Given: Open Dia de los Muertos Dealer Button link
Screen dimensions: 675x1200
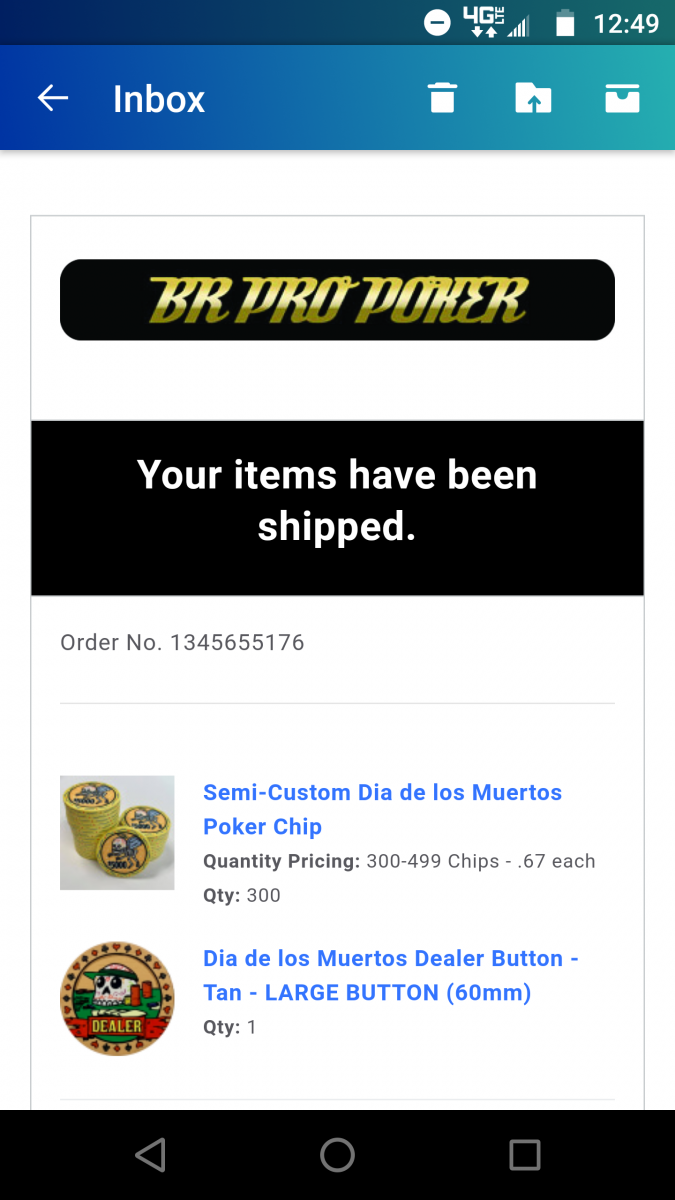Looking at the screenshot, I should tap(390, 975).
